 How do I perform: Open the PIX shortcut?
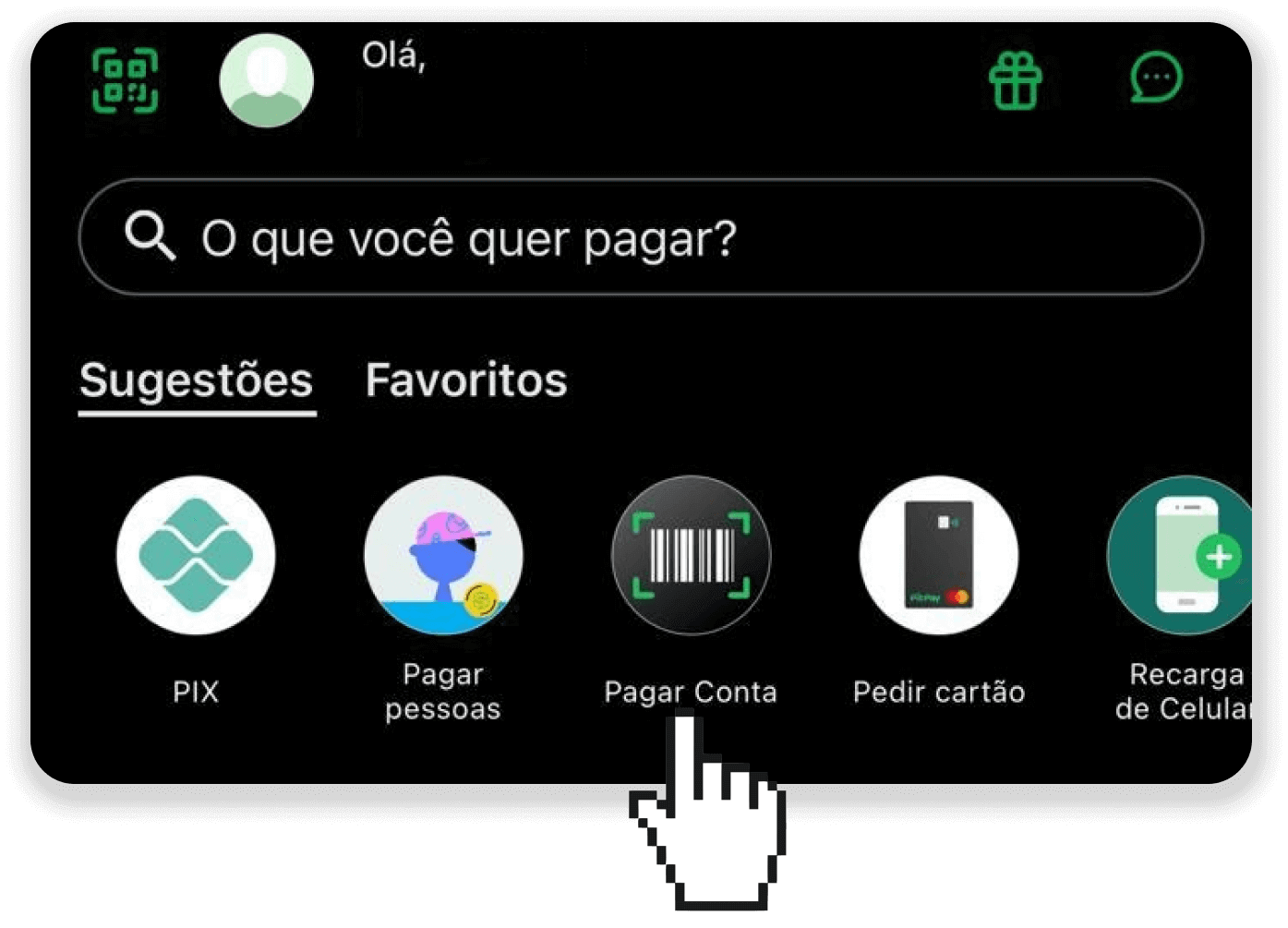196,556
